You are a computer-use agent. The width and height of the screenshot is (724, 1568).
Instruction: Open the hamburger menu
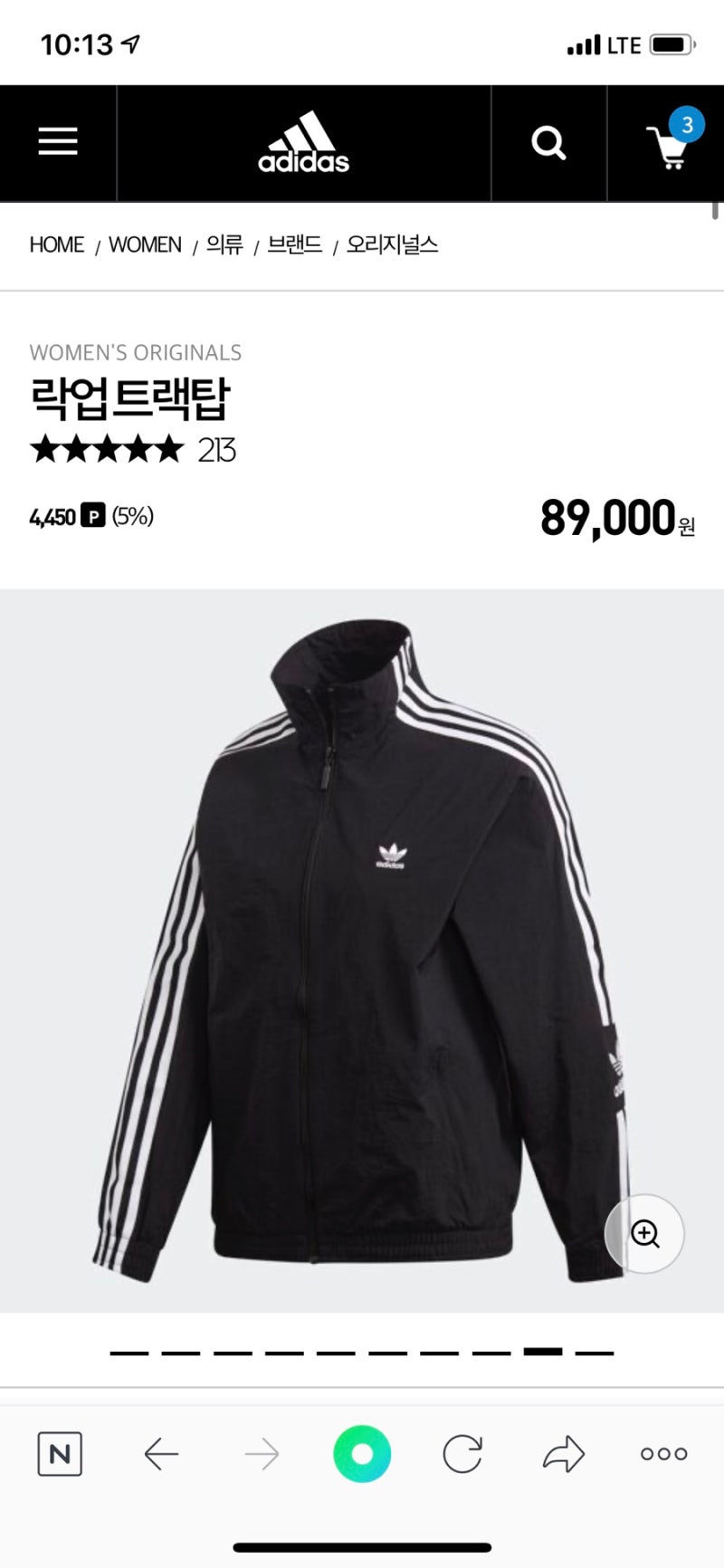(58, 141)
